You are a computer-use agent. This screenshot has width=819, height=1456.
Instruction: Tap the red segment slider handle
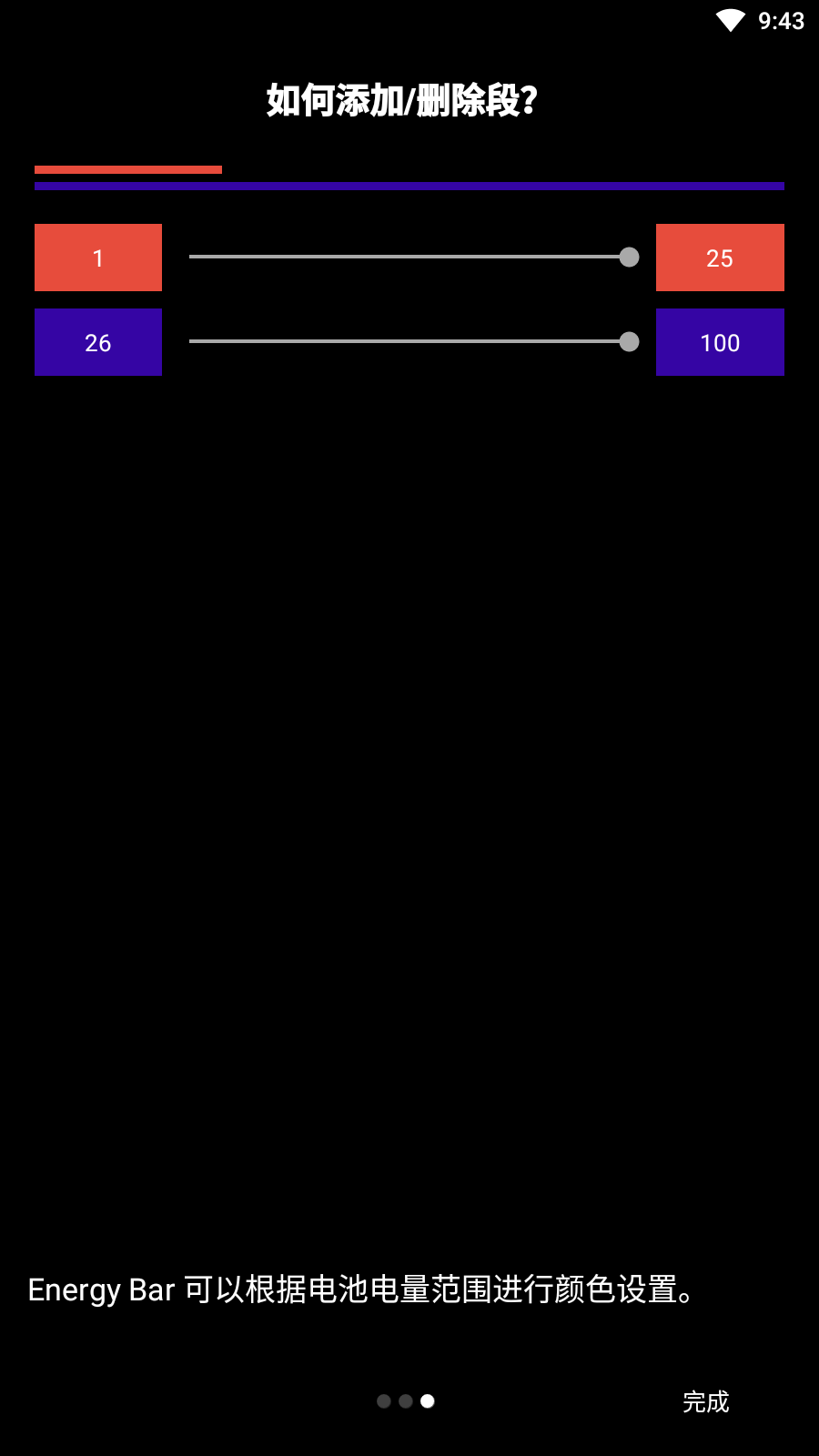pos(629,258)
